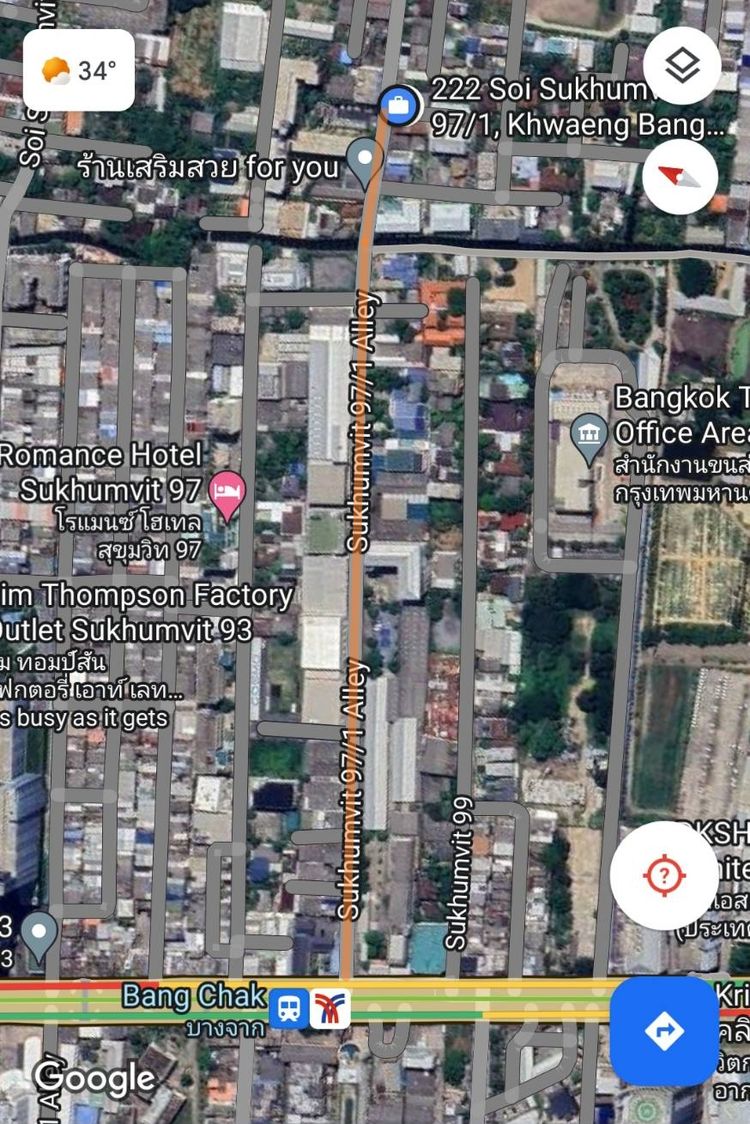Open the 34° weather widget
The height and width of the screenshot is (1124, 750).
[x=79, y=70]
